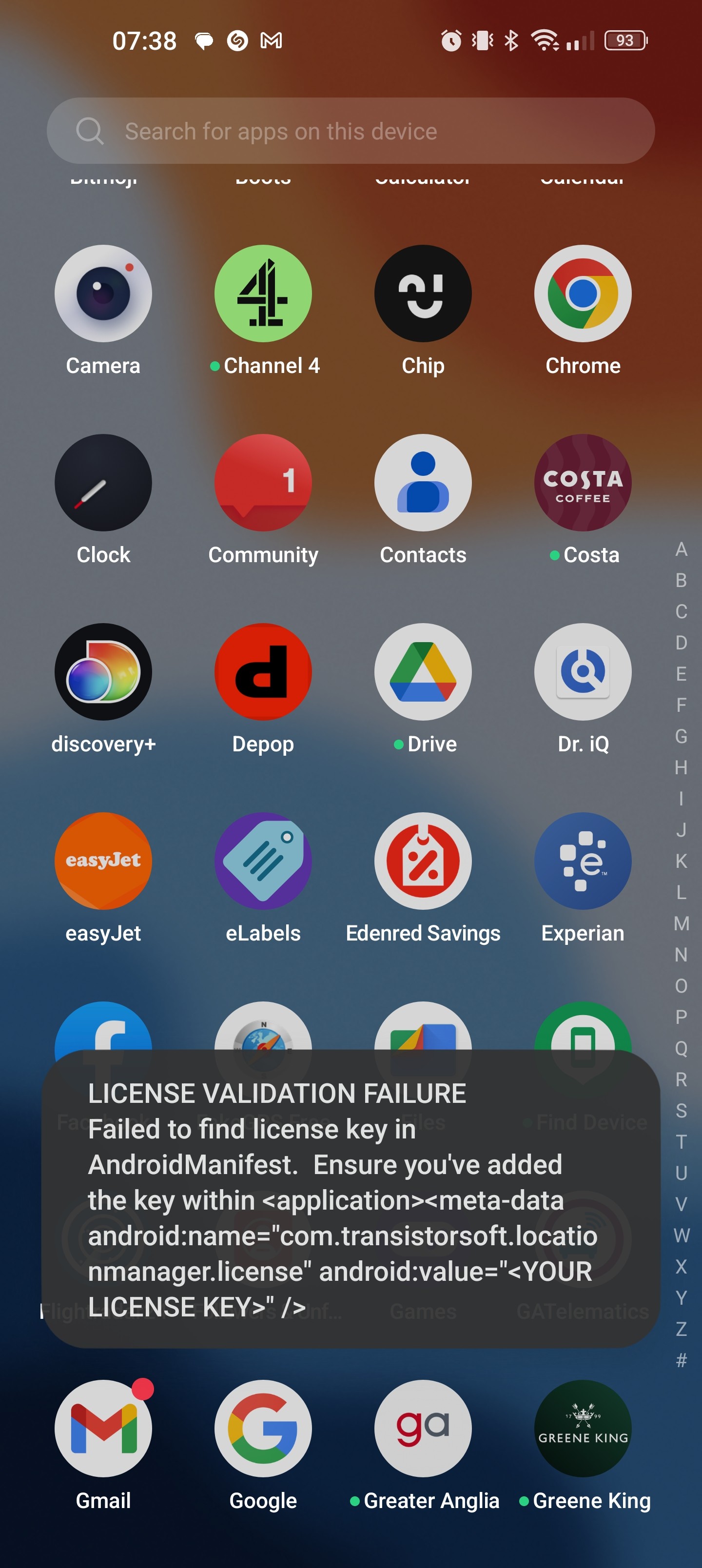Launch the Costa Coffee app
Viewport: 702px width, 1568px height.
pyautogui.click(x=582, y=483)
